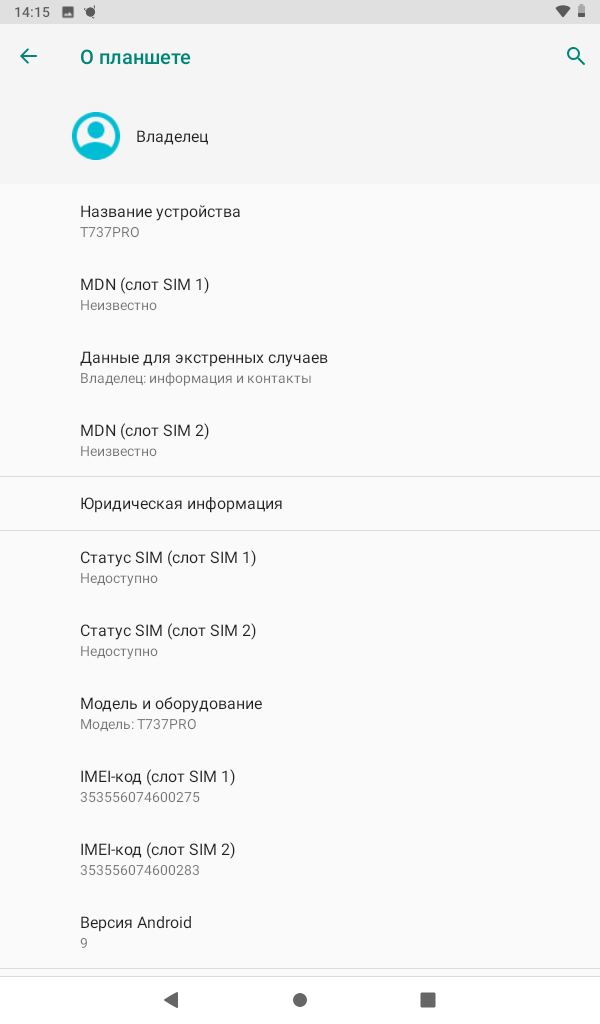Open recent apps from navigation bar

[428, 999]
